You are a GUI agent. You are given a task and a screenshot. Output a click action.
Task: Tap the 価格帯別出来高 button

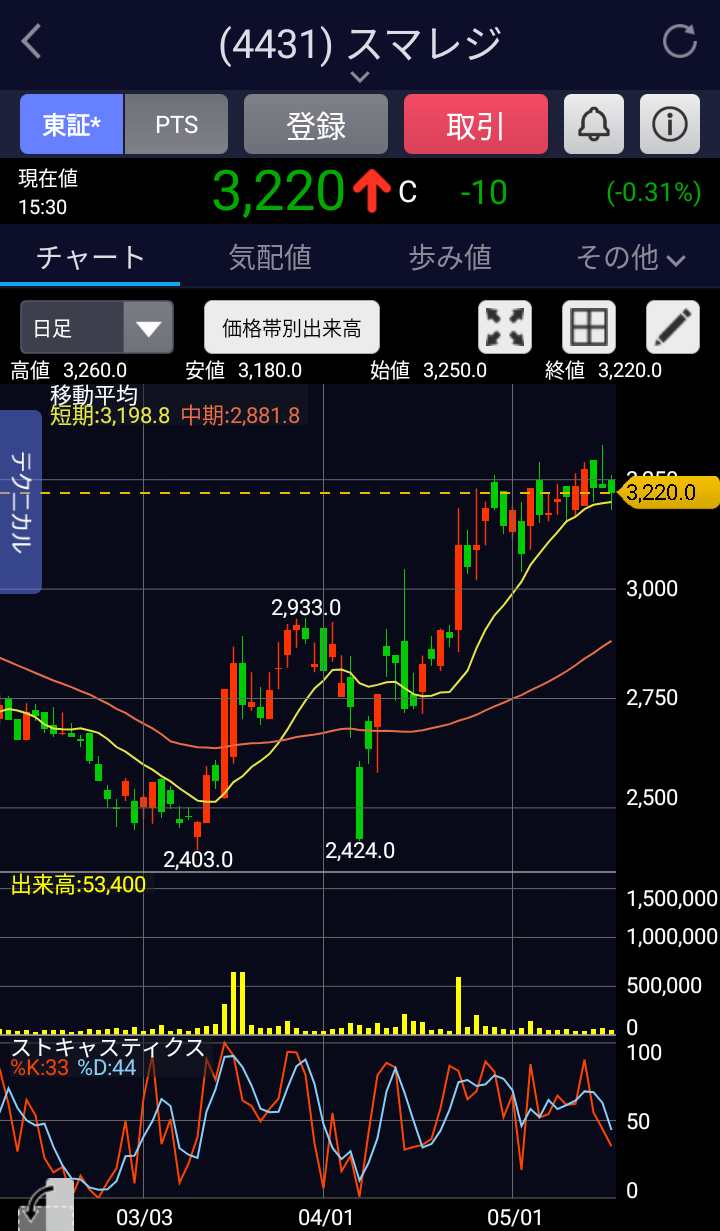292,328
